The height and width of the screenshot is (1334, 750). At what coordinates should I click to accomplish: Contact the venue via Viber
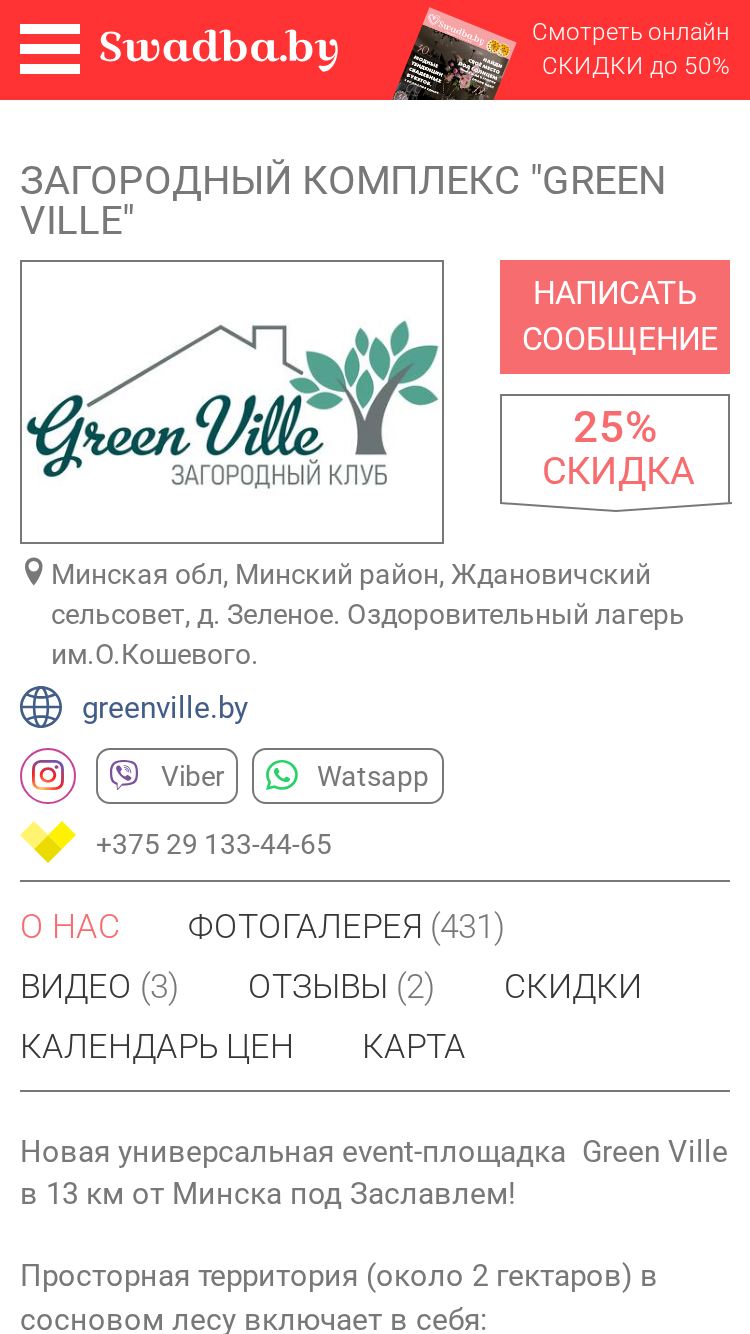(x=167, y=776)
